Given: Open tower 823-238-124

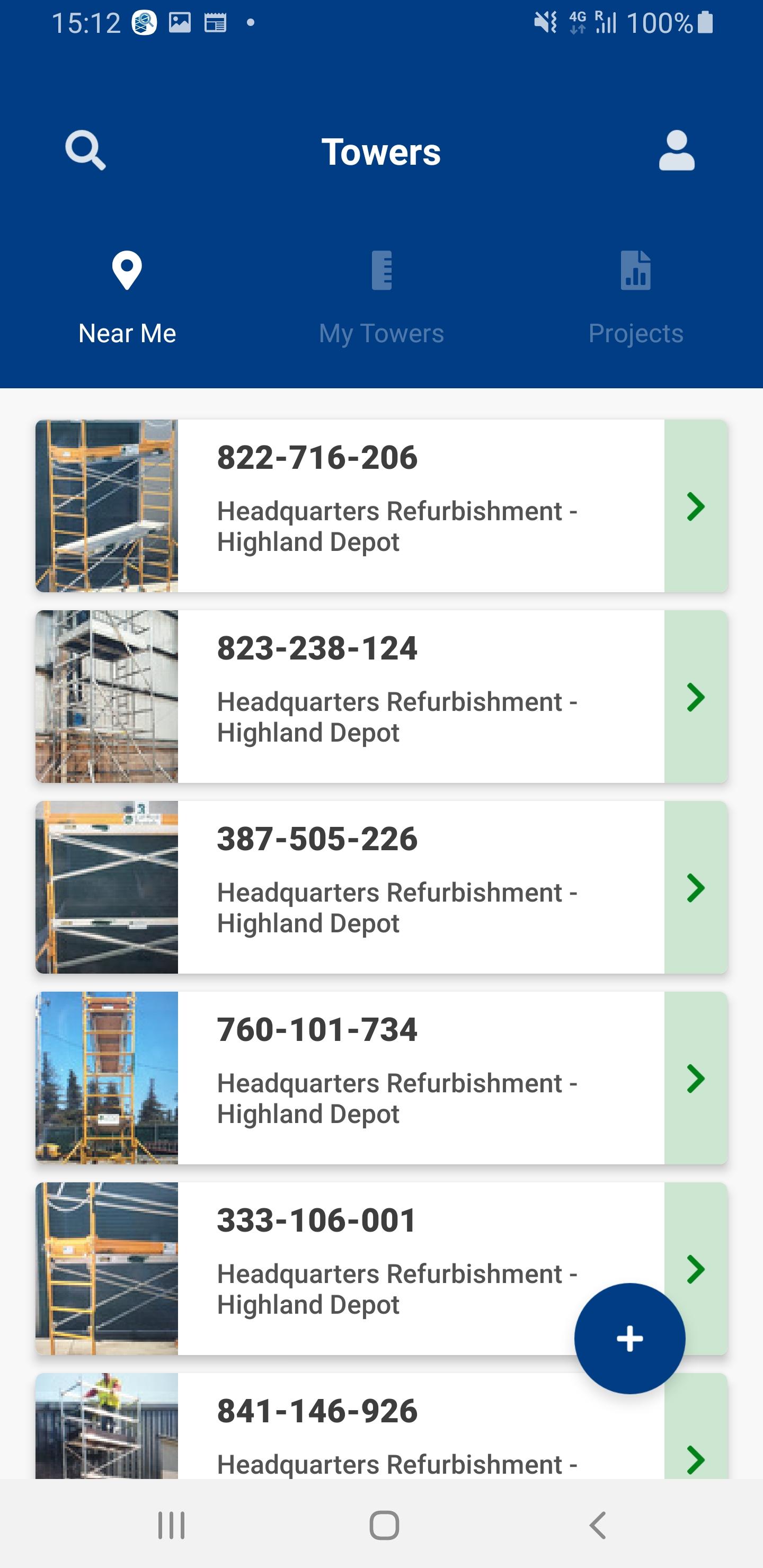Looking at the screenshot, I should pyautogui.click(x=381, y=697).
